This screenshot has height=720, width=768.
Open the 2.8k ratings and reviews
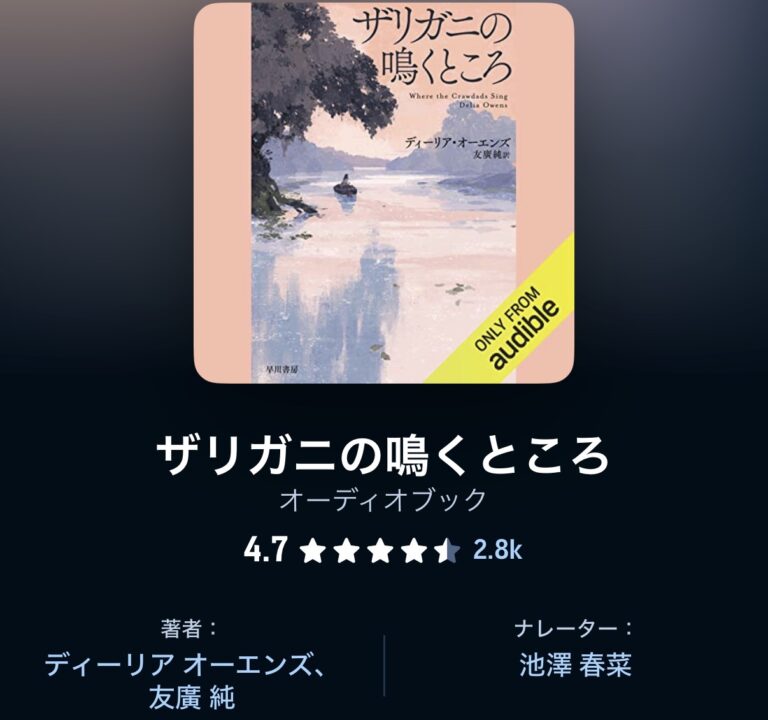(x=498, y=549)
